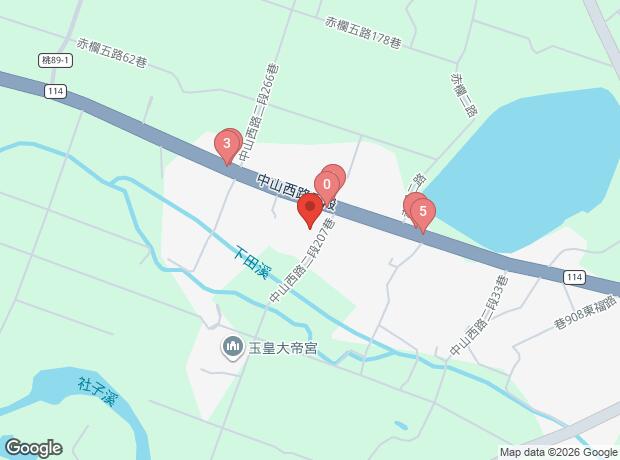Image resolution: width=620 pixels, height=460 pixels.
Task: Open the map marker numbered 0
Action: [326, 185]
